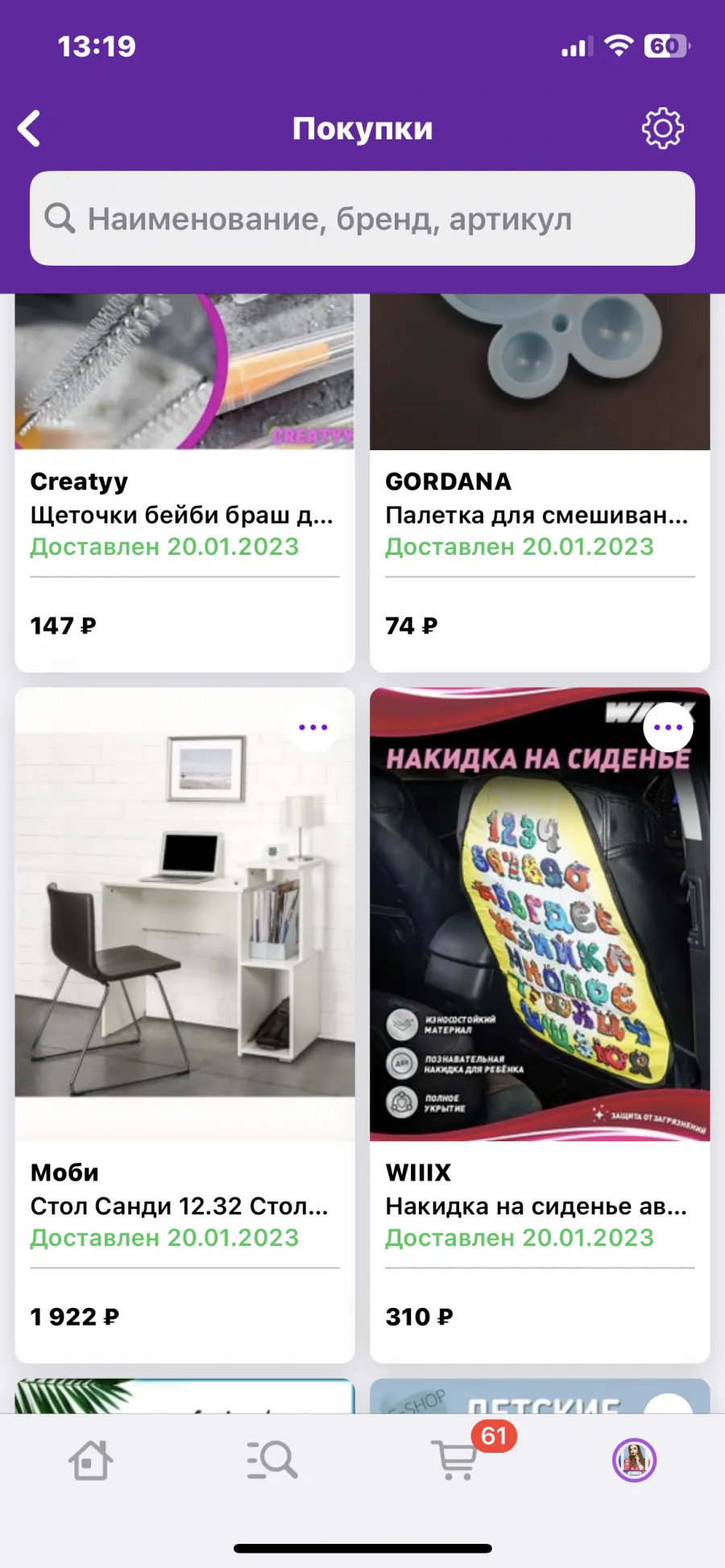Go back from Покупки screen
The image size is (725, 1568).
pyautogui.click(x=30, y=129)
